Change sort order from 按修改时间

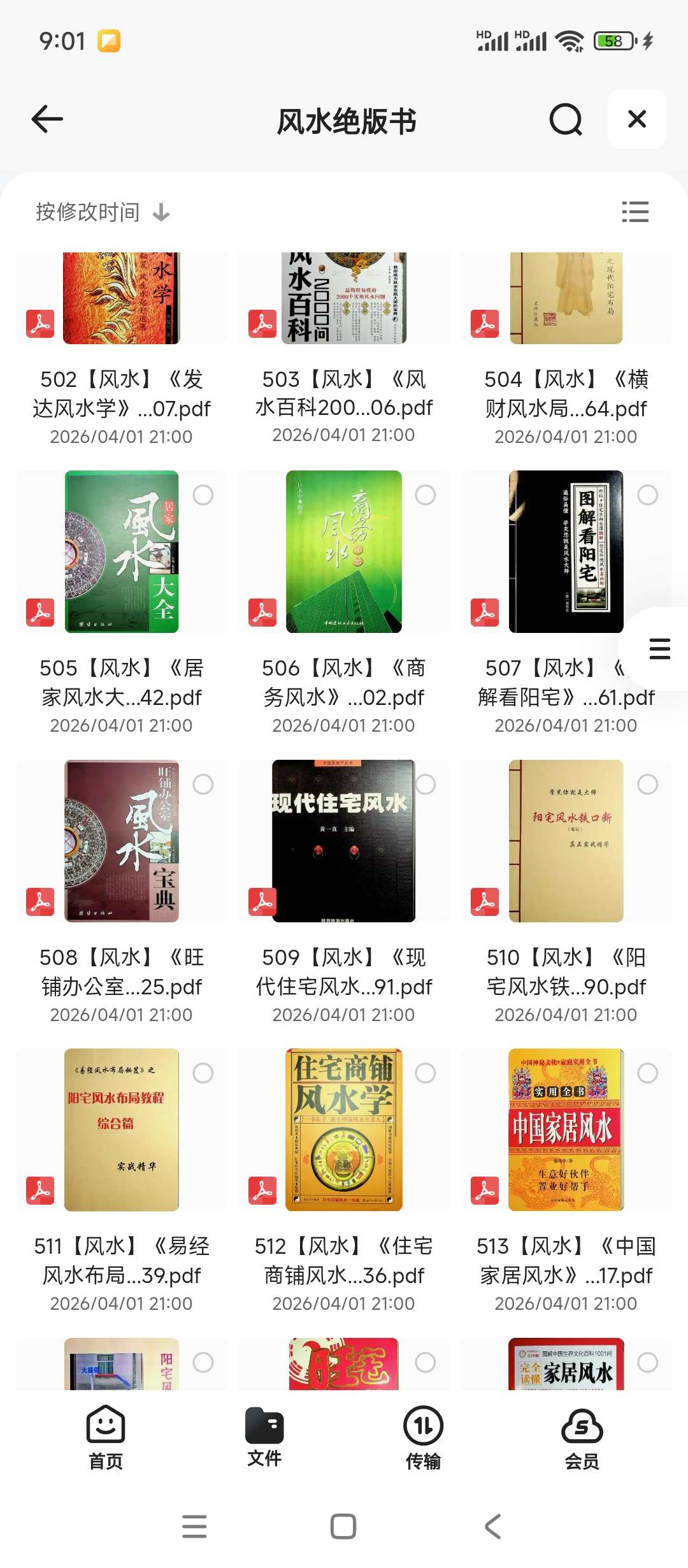[102, 212]
